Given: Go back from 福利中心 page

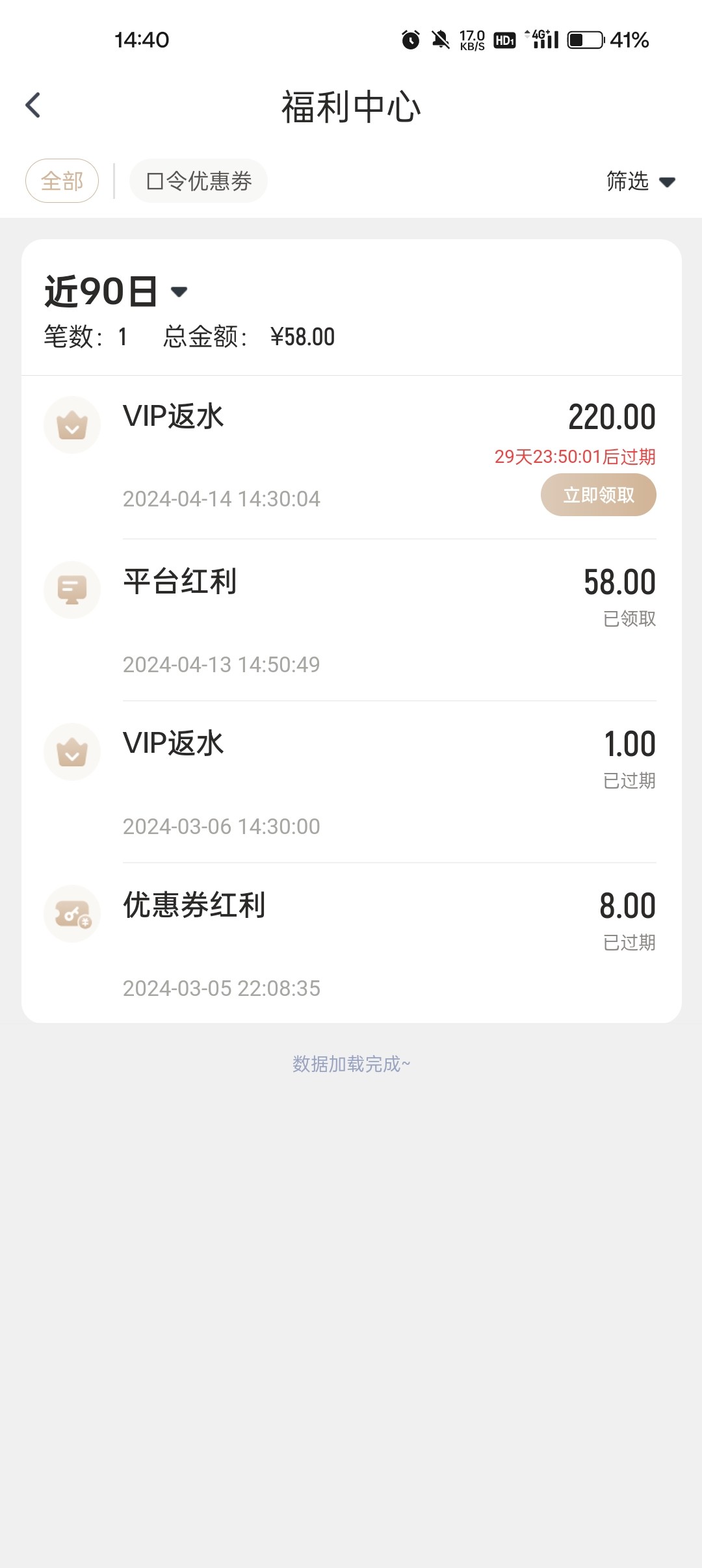Looking at the screenshot, I should pos(33,105).
